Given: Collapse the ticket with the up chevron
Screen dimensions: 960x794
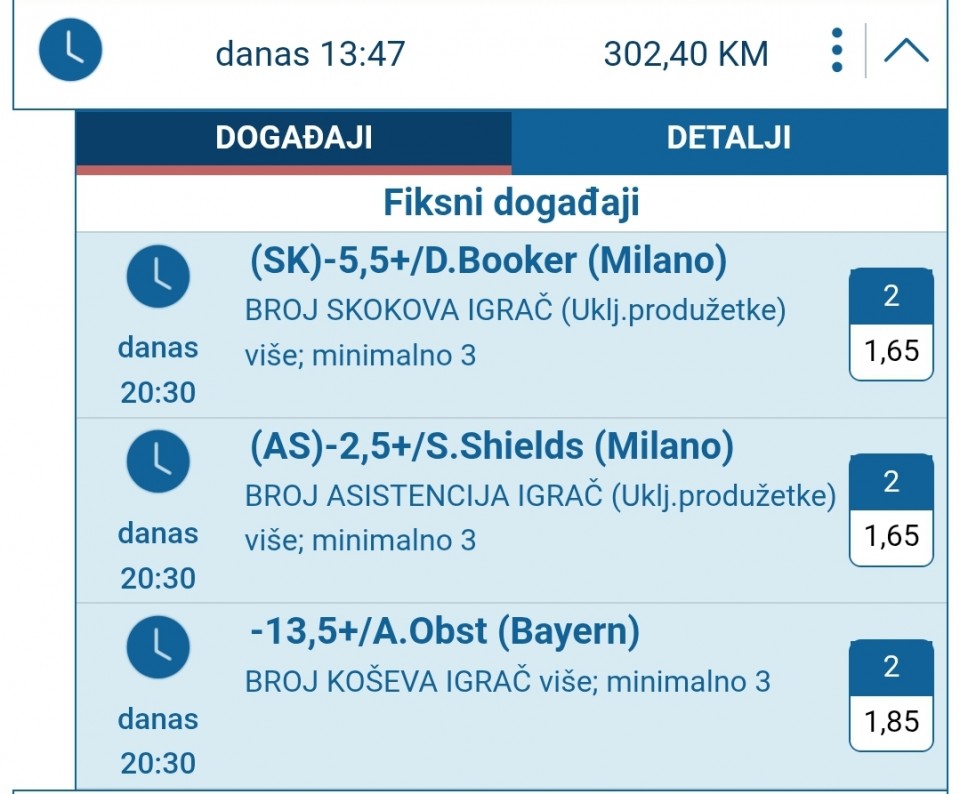Looking at the screenshot, I should [x=906, y=50].
